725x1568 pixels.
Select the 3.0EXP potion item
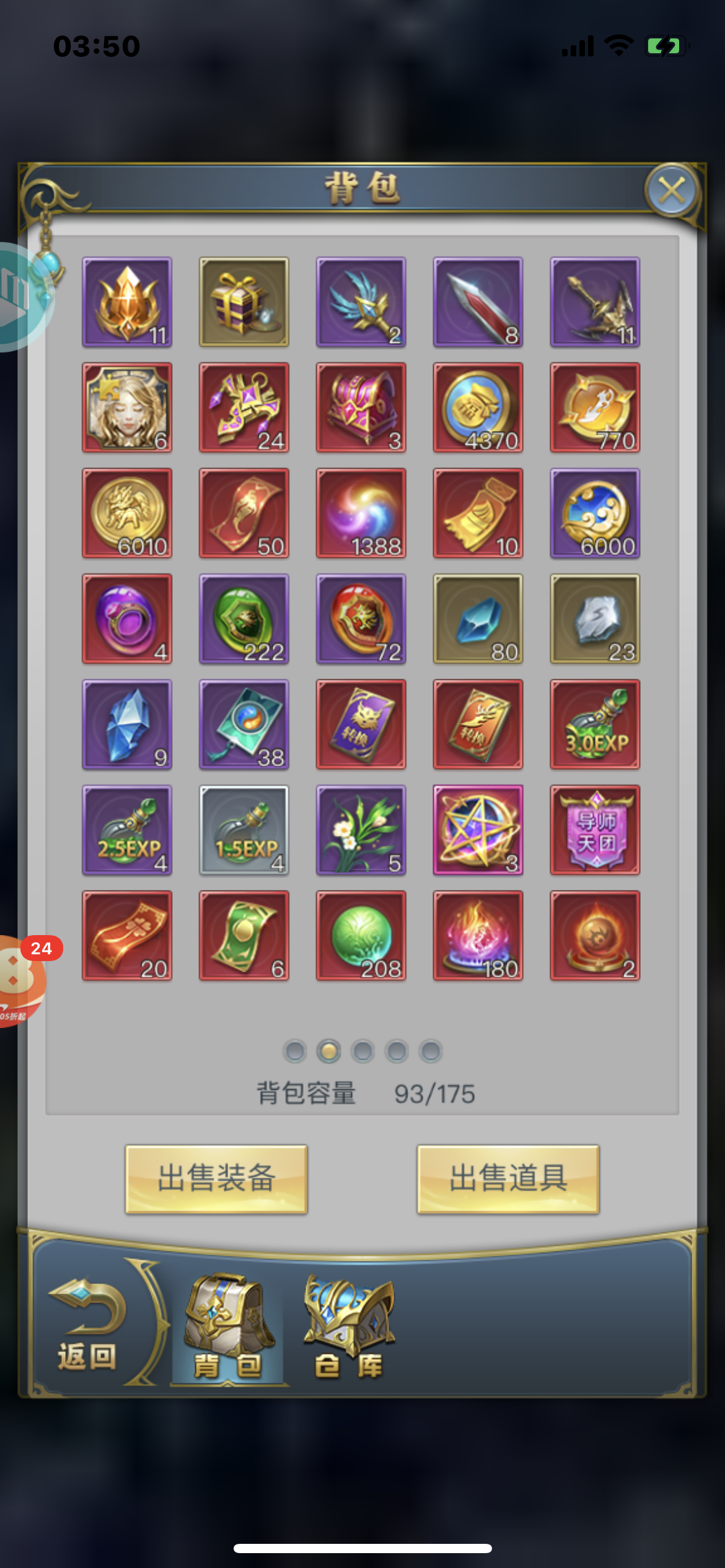[595, 724]
